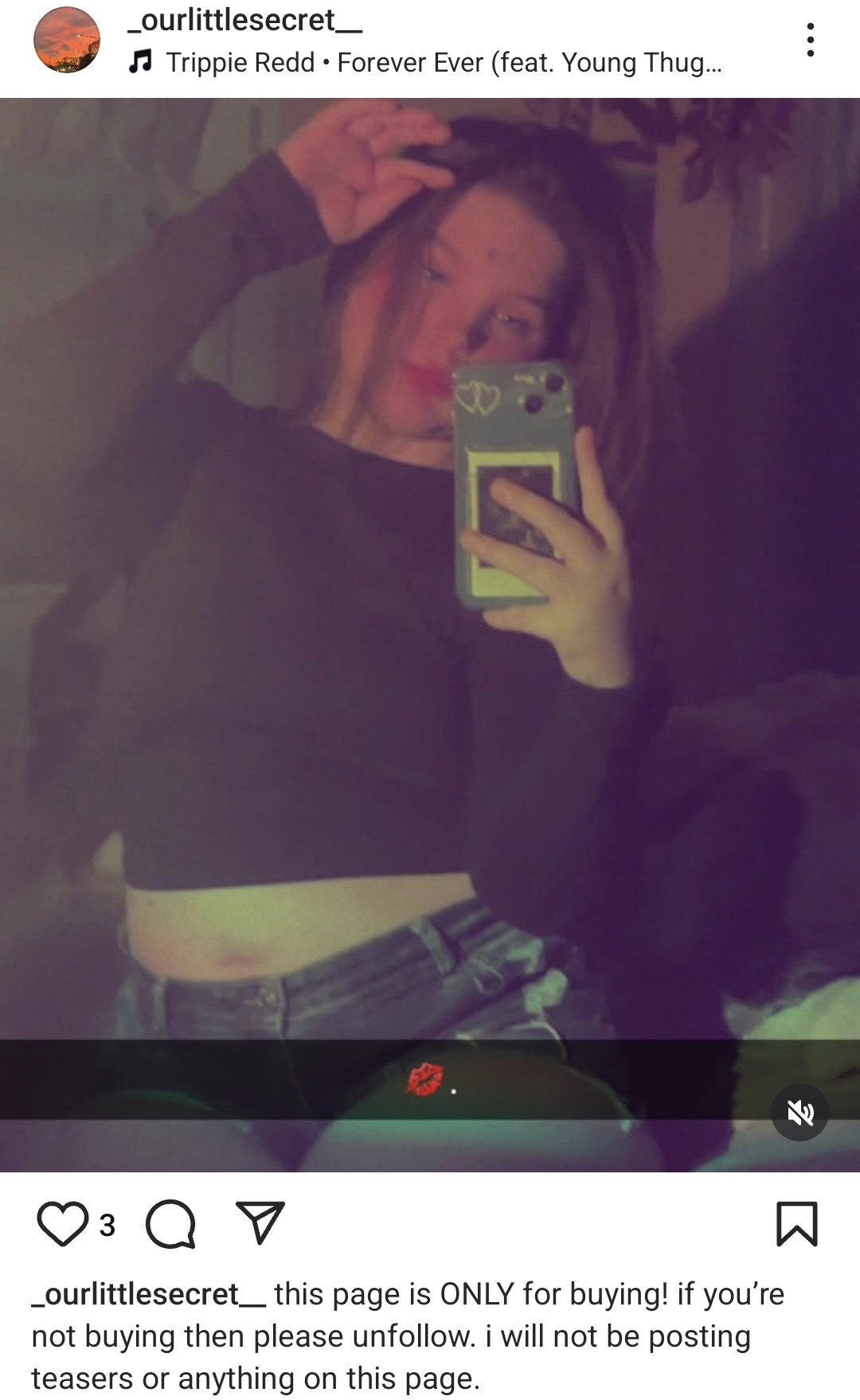Unmute the video with the speaker icon
This screenshot has height=1400, width=860.
799,1113
